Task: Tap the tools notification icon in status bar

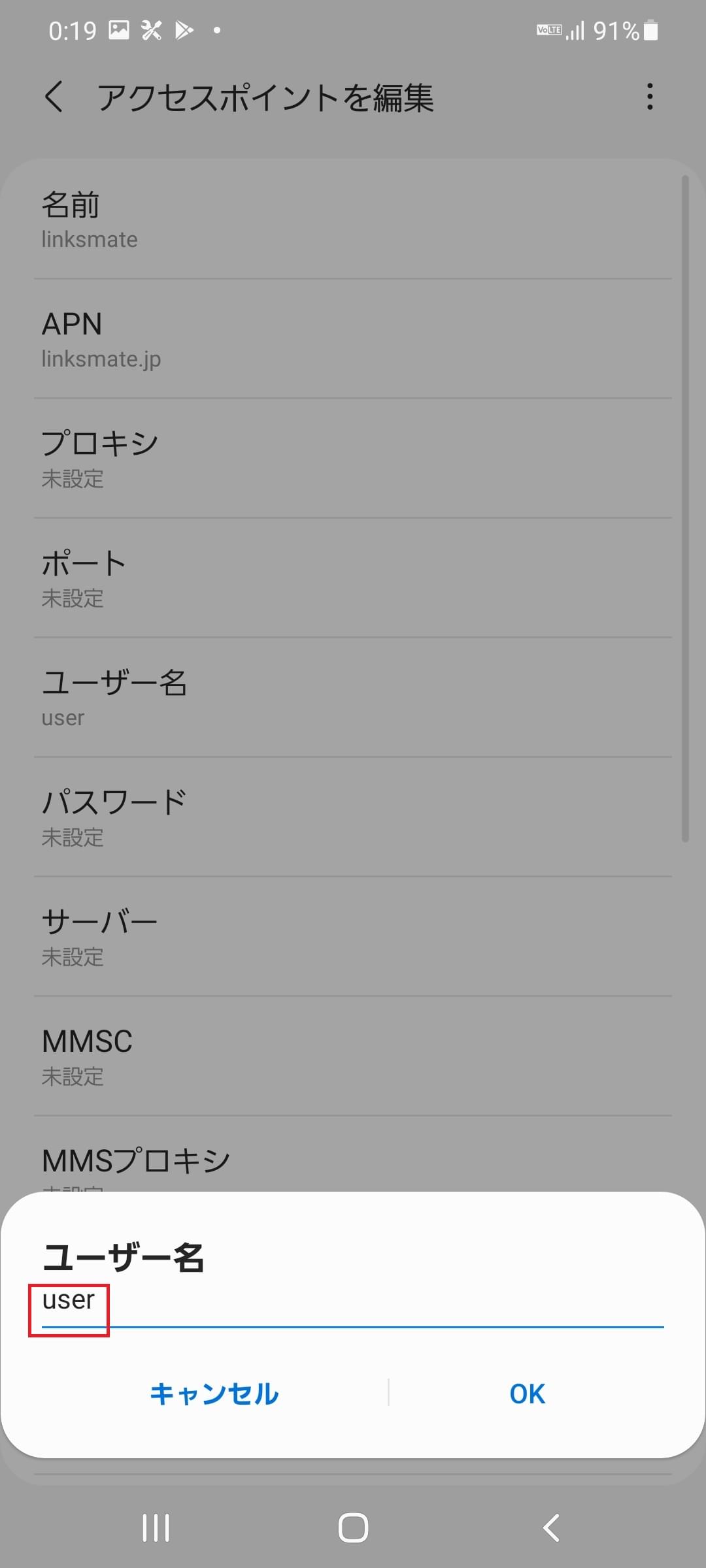Action: [150, 29]
